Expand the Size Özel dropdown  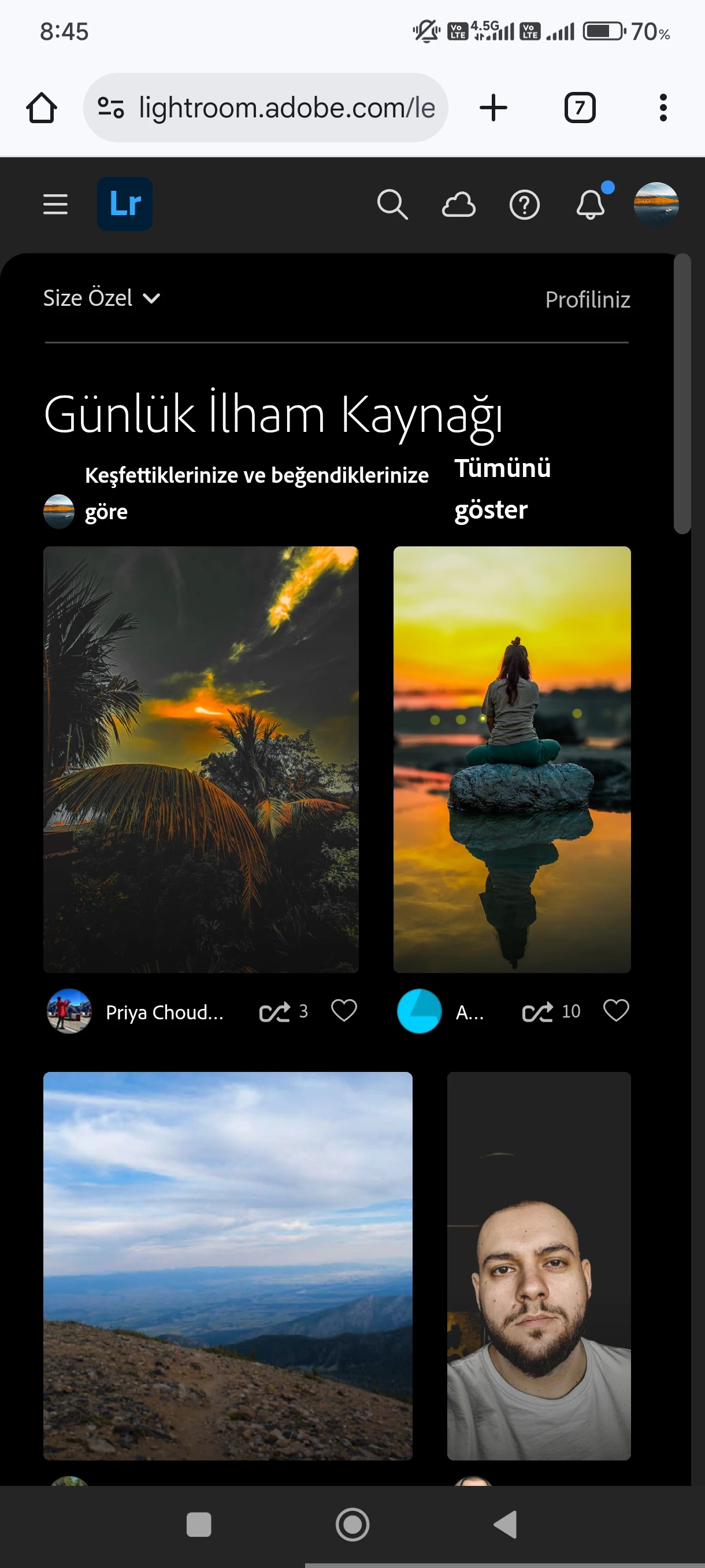click(102, 298)
